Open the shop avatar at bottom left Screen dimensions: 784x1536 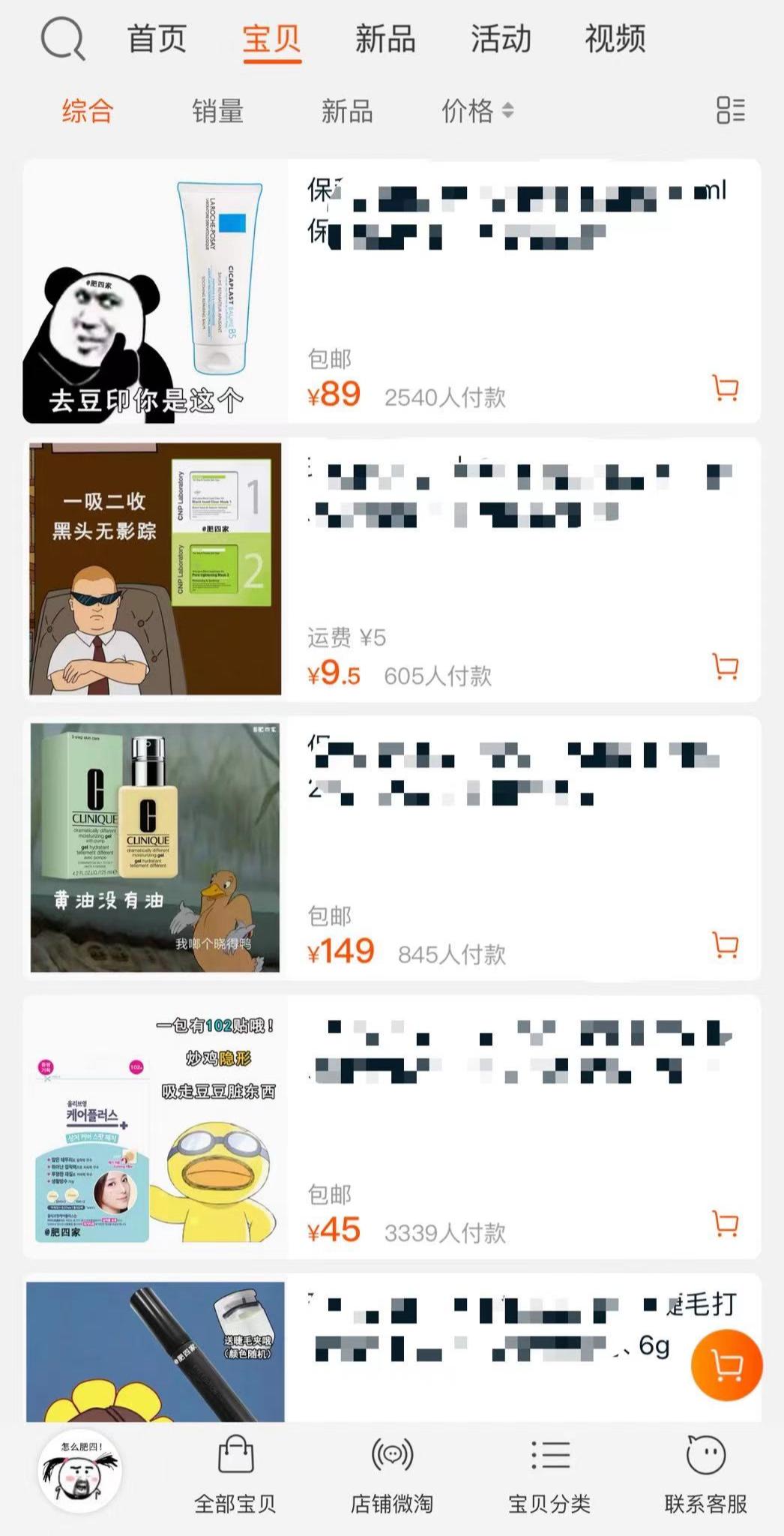pyautogui.click(x=82, y=1468)
